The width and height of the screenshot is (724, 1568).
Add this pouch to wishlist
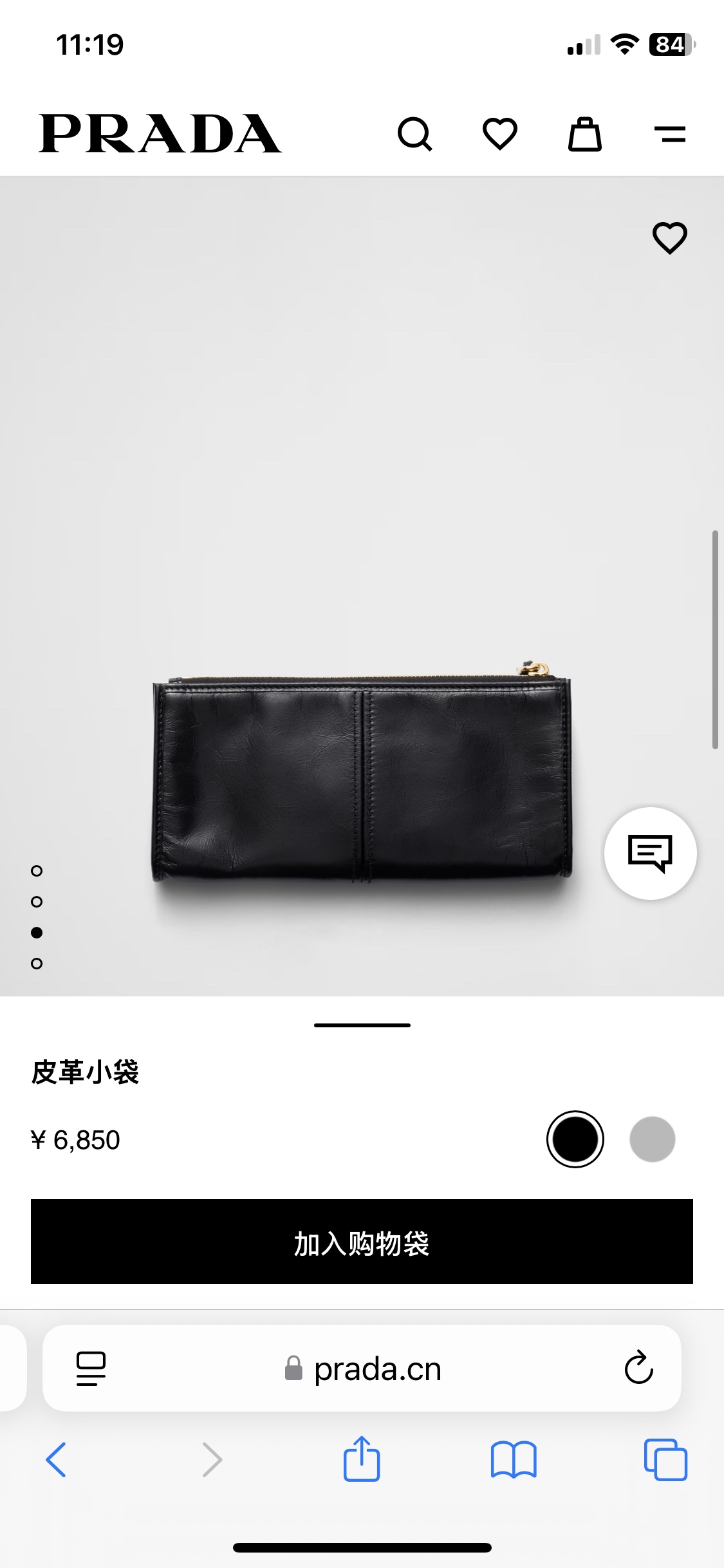[670, 238]
